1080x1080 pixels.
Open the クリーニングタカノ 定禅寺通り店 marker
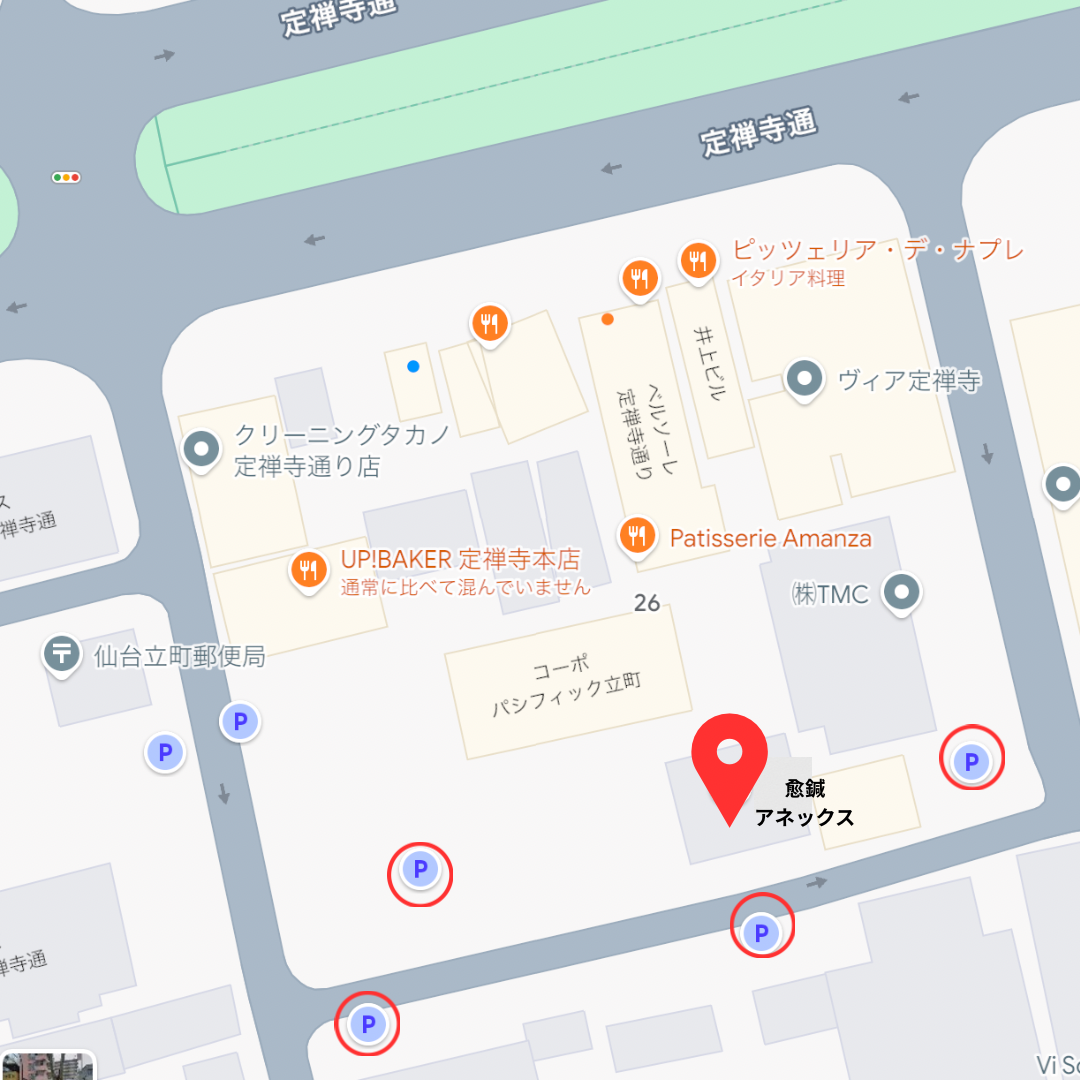[x=202, y=449]
